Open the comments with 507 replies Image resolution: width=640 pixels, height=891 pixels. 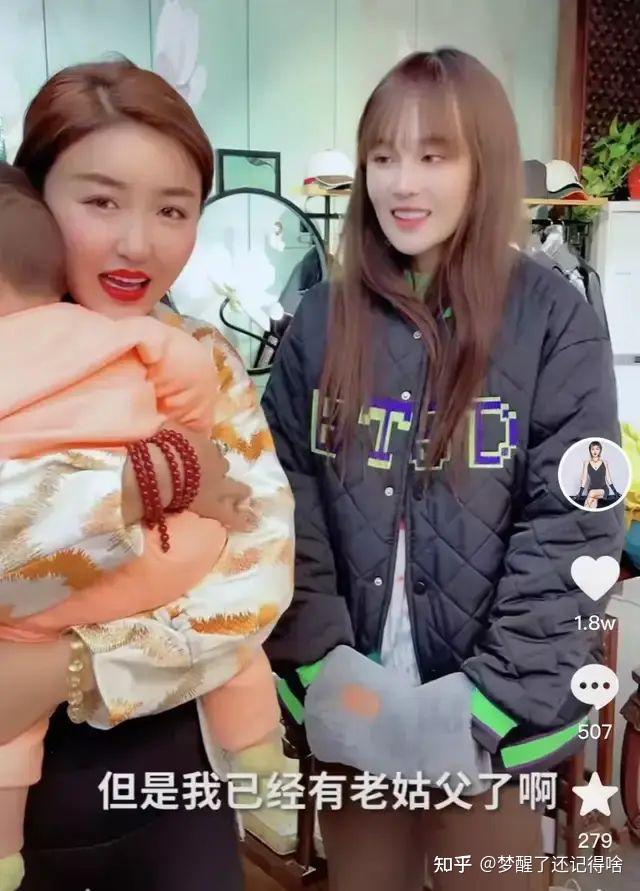tap(594, 687)
